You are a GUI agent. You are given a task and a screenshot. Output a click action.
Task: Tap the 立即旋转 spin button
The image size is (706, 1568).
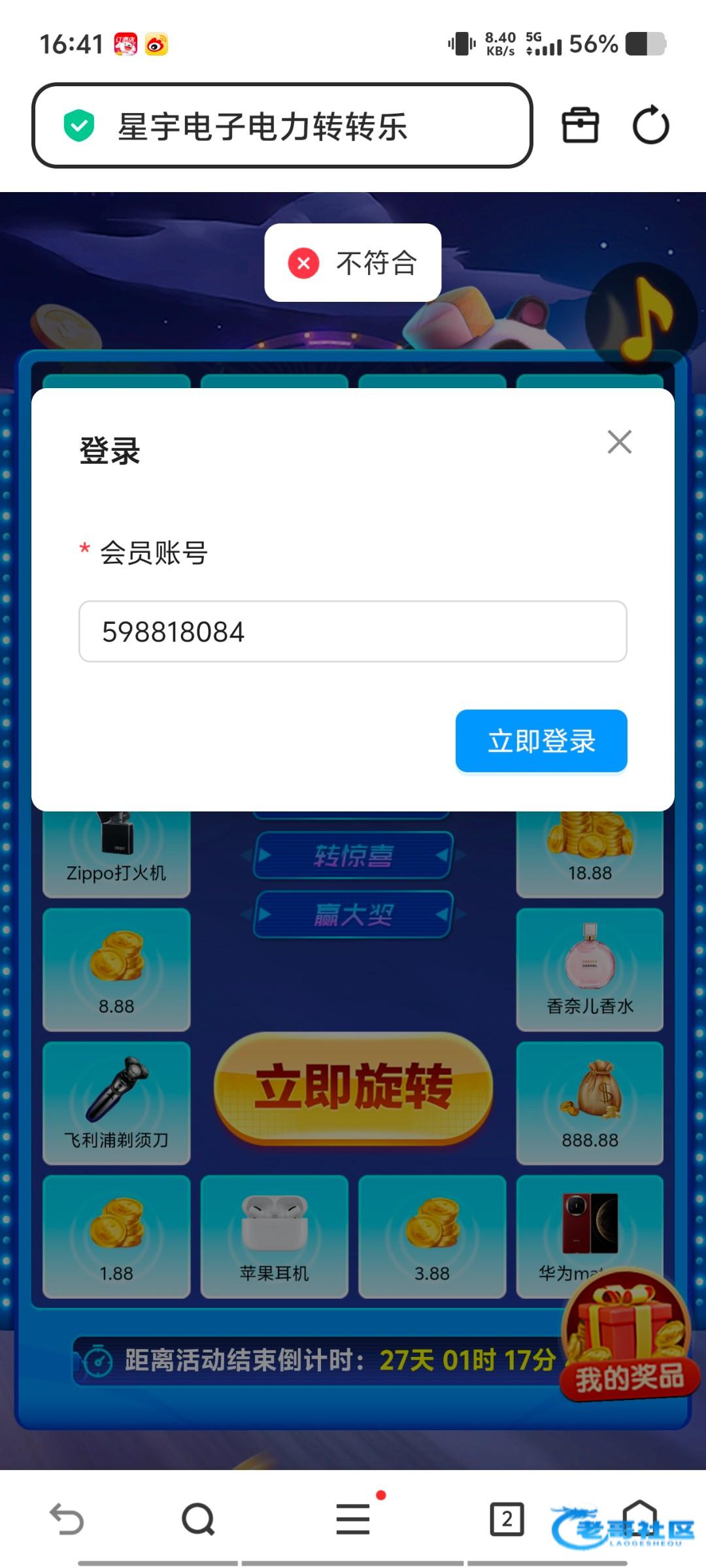click(353, 1087)
